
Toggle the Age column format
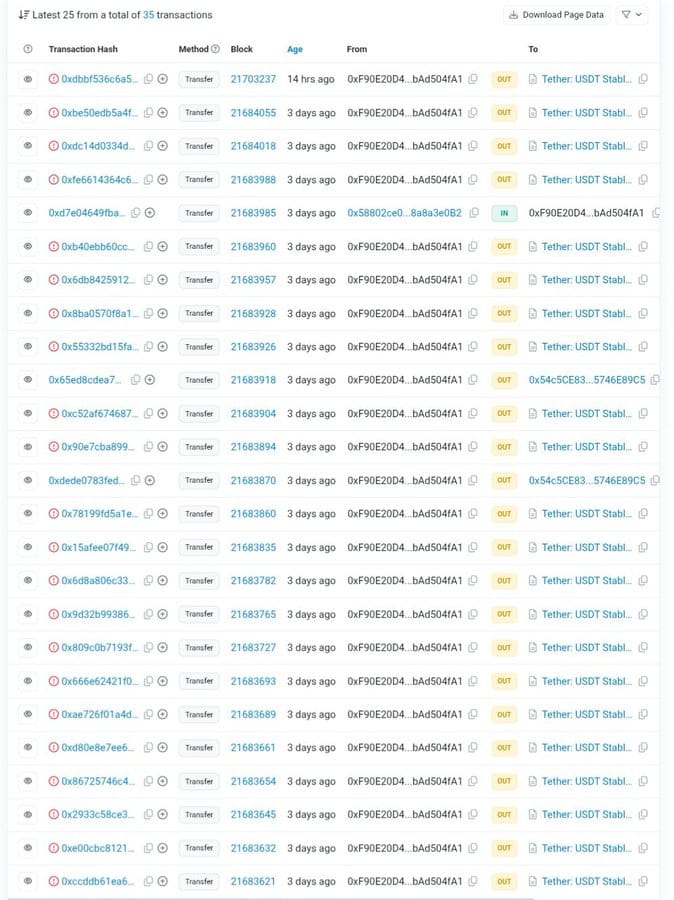[x=295, y=49]
